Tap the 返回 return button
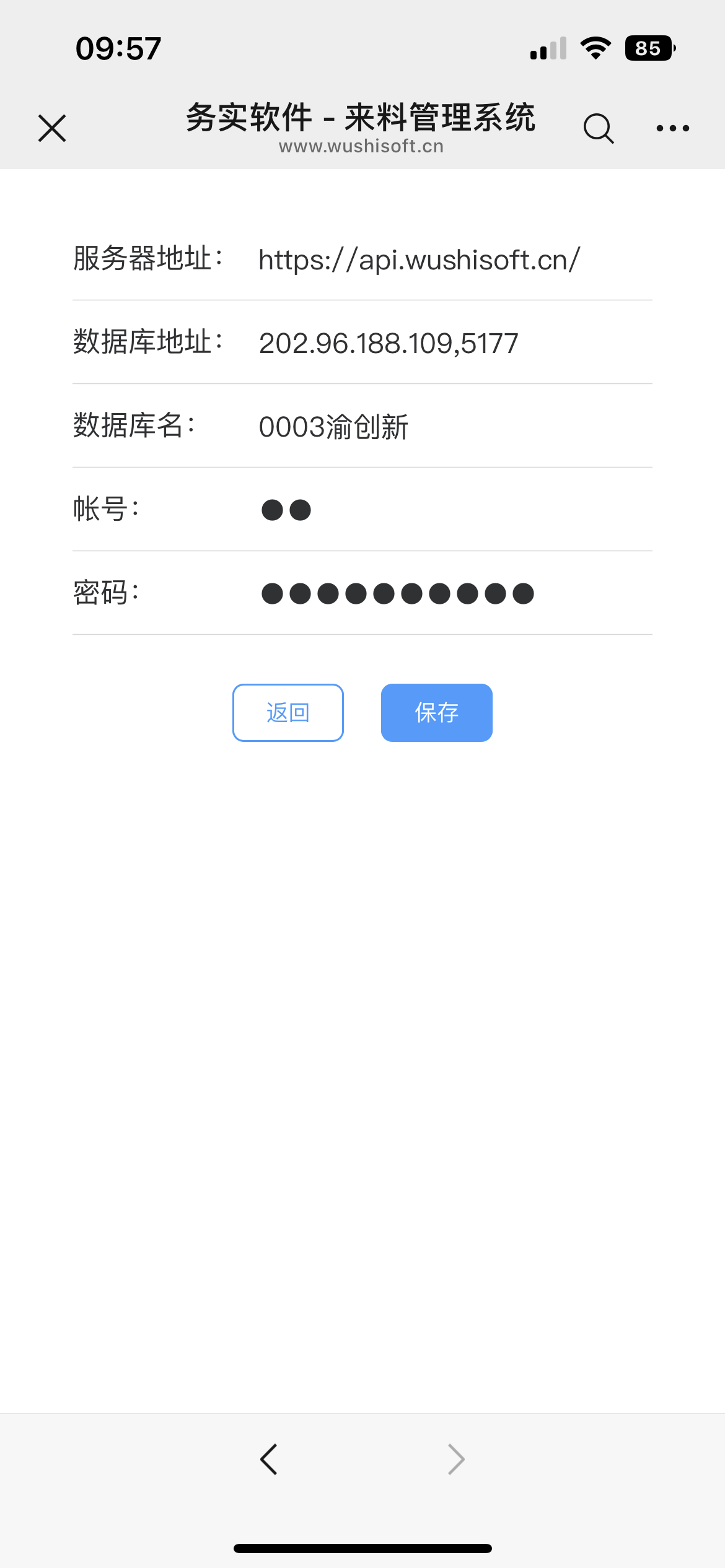Viewport: 725px width, 1568px height. (288, 712)
